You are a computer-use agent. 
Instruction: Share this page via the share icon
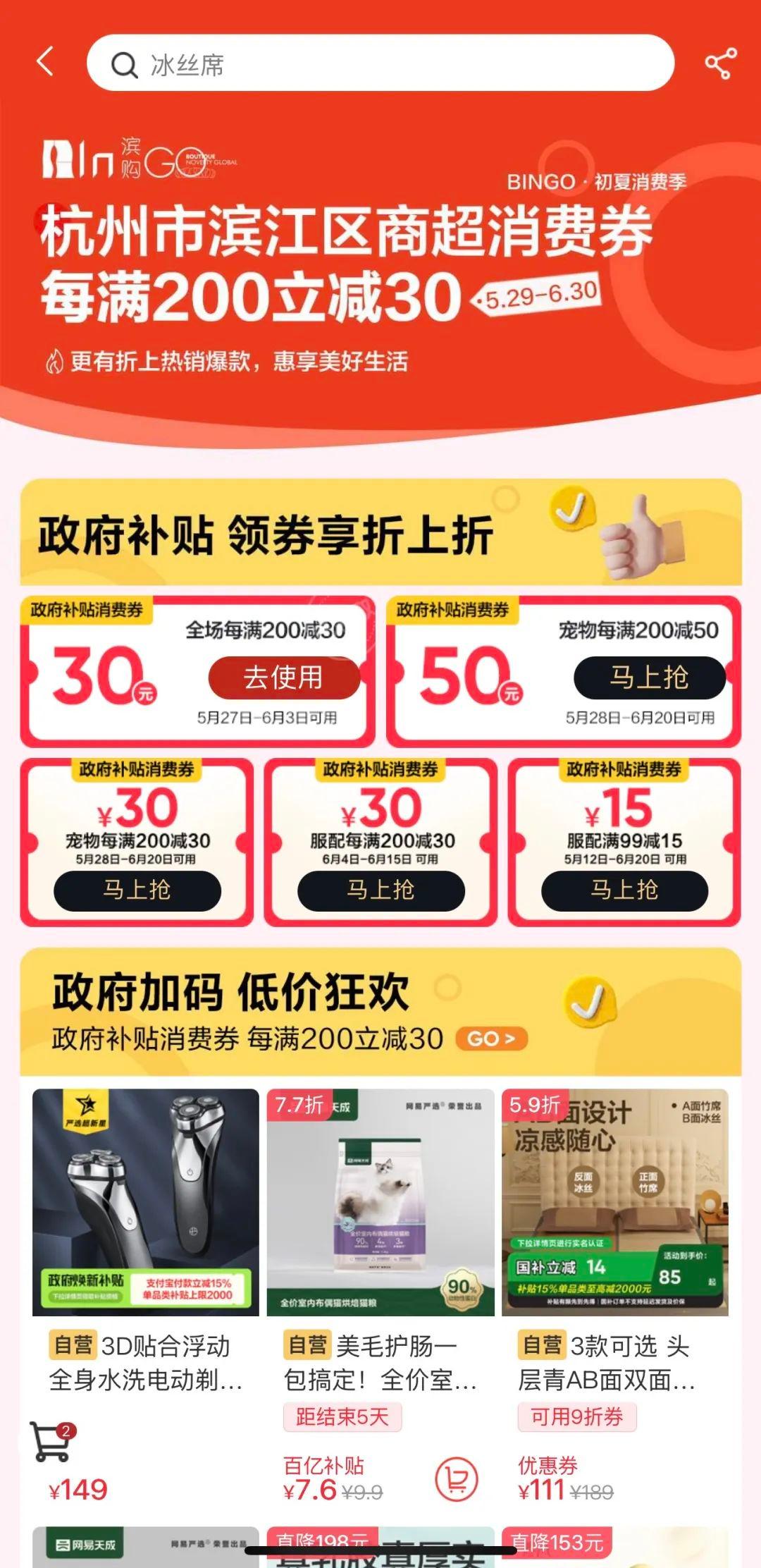(720, 63)
